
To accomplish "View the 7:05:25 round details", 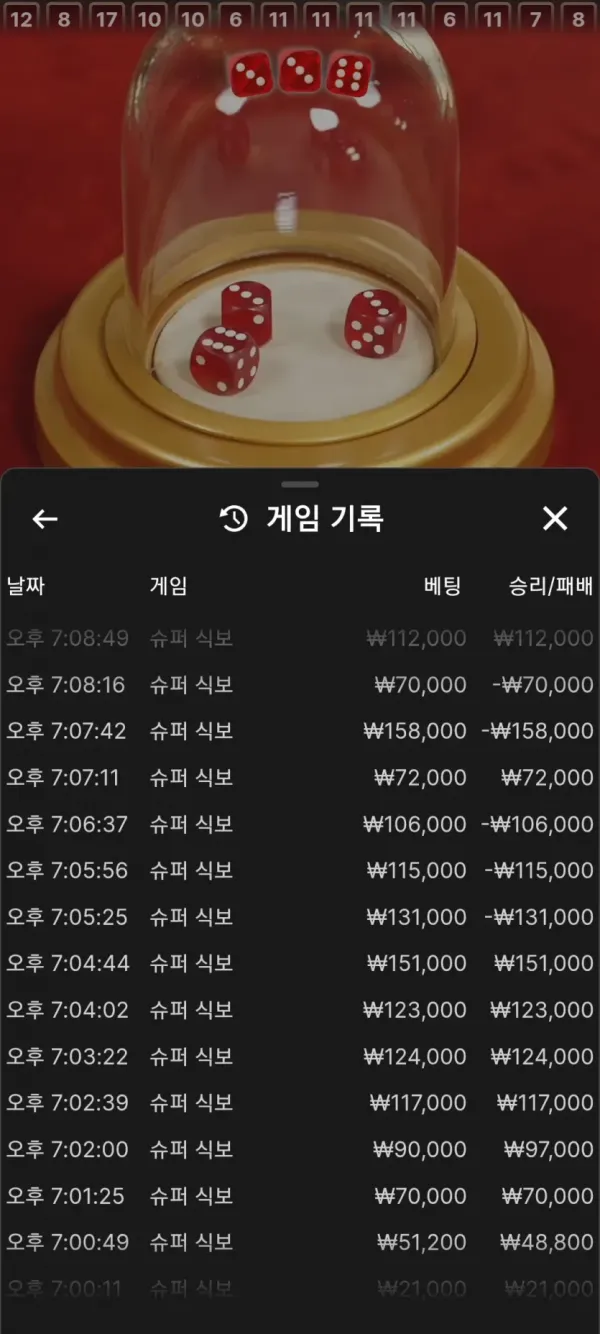I will tap(300, 917).
